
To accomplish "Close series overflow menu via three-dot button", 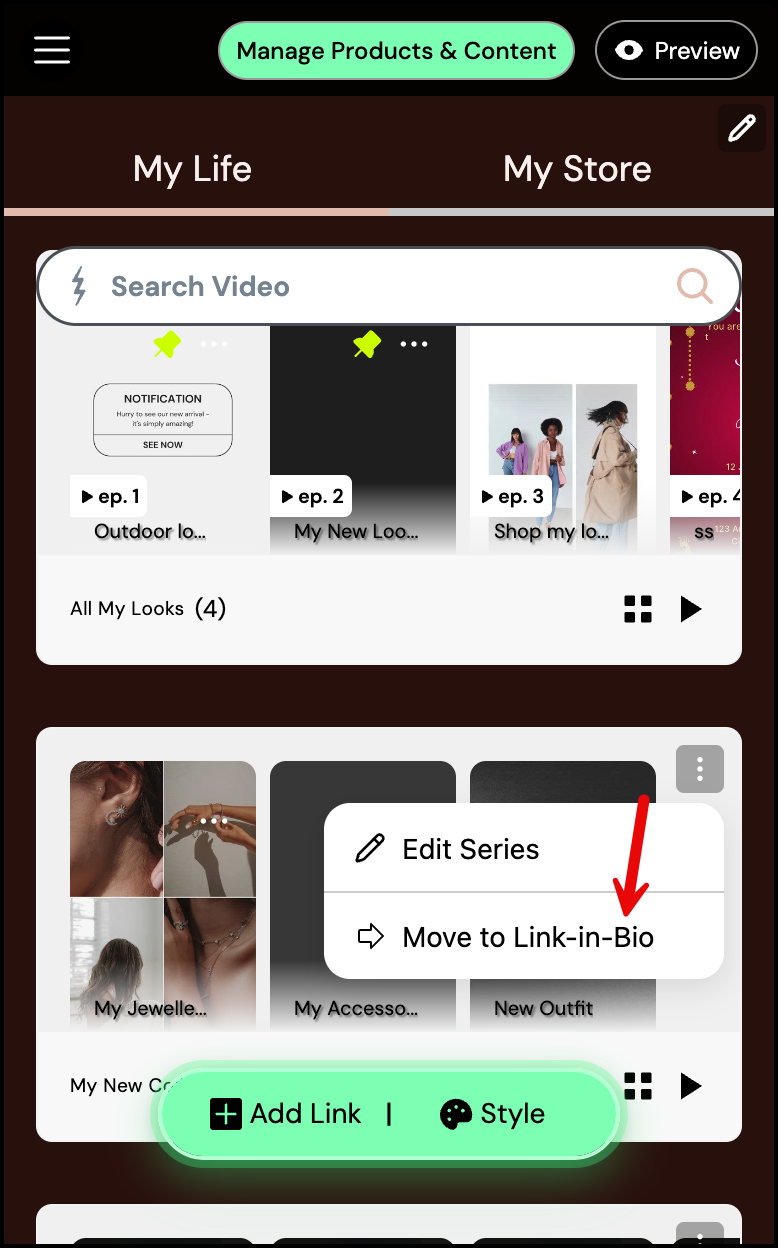I will 699,769.
